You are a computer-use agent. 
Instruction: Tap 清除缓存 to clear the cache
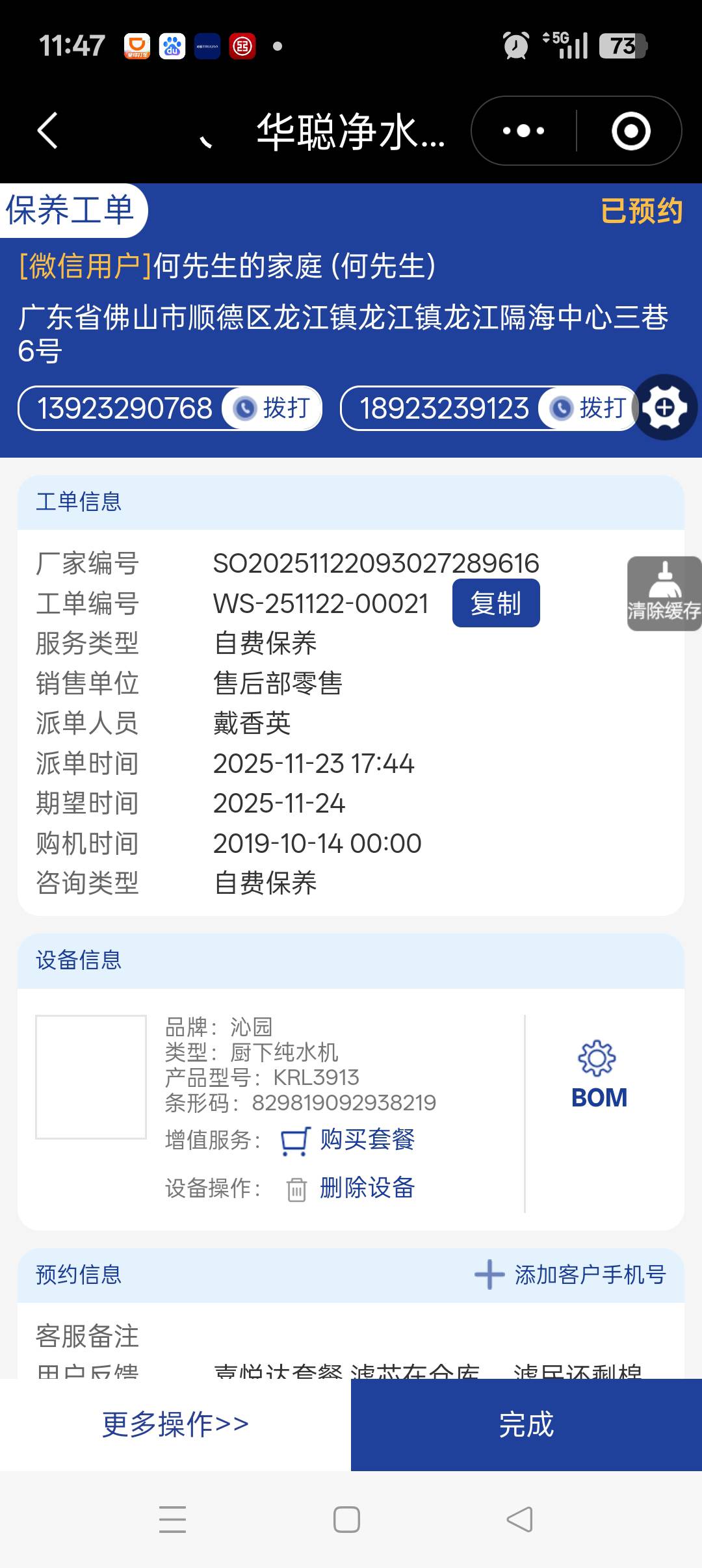point(664,594)
